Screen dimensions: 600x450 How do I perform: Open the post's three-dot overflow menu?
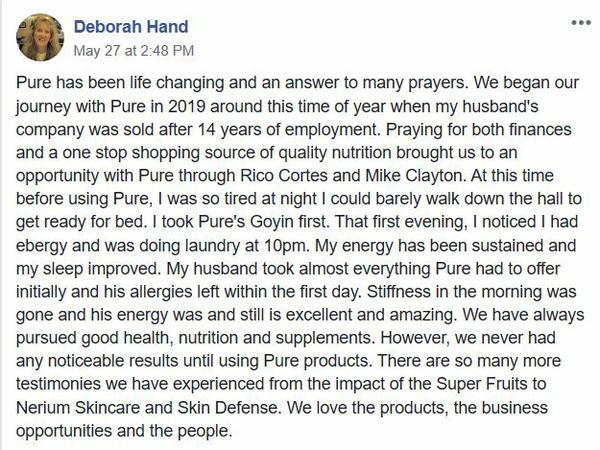coord(580,22)
